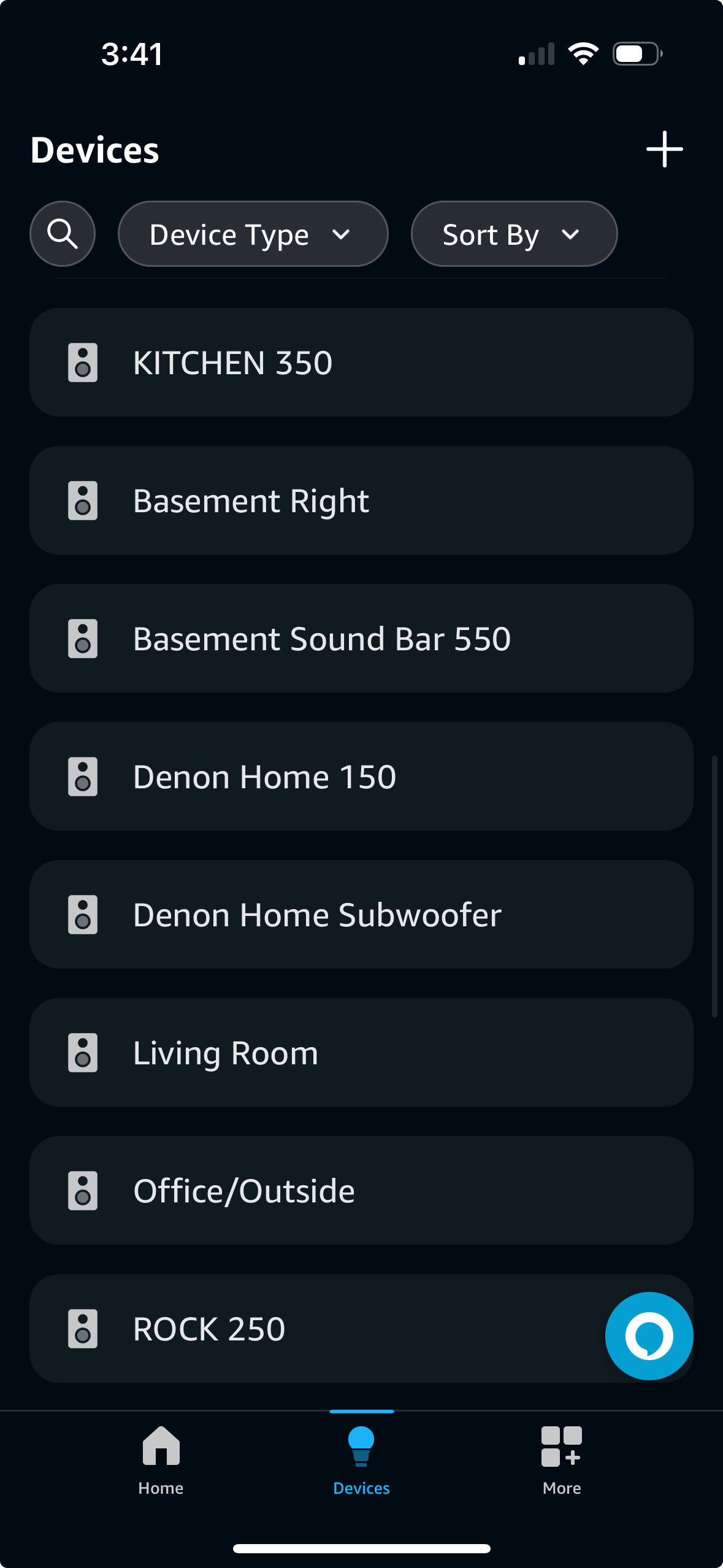Open the Device Type chevron arrow
Screen dimensions: 723x1568
(342, 234)
